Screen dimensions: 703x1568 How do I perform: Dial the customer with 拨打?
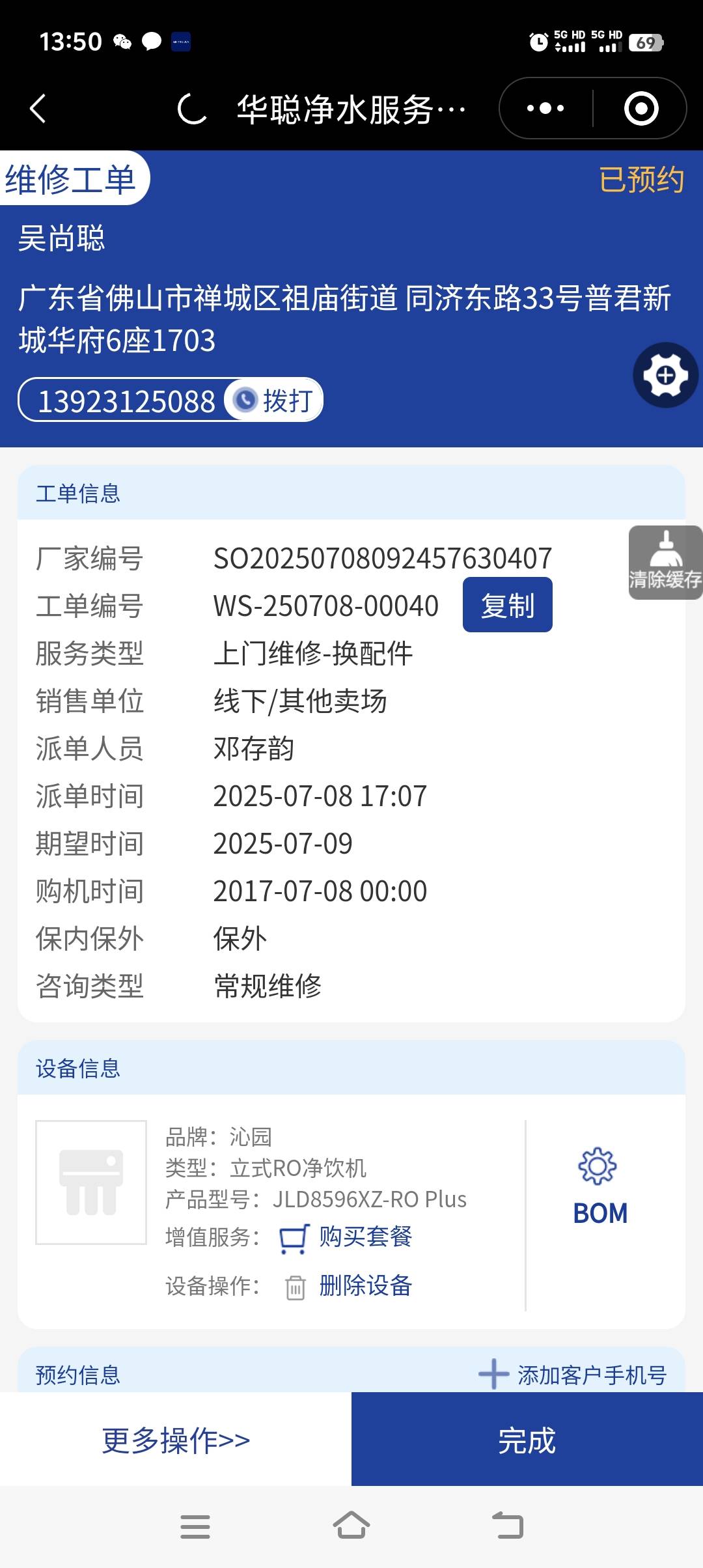275,400
